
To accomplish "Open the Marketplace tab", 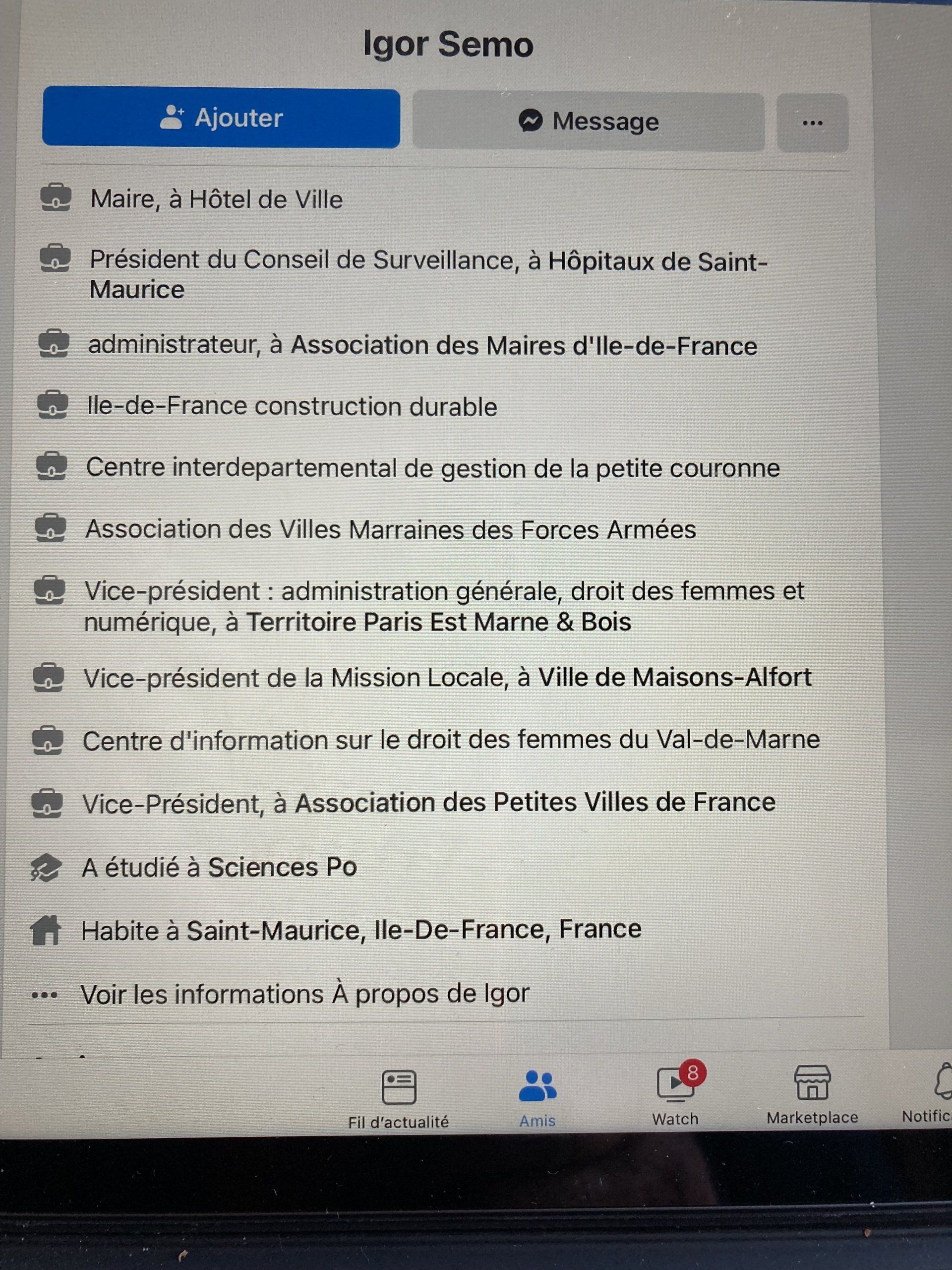I will coord(812,1094).
